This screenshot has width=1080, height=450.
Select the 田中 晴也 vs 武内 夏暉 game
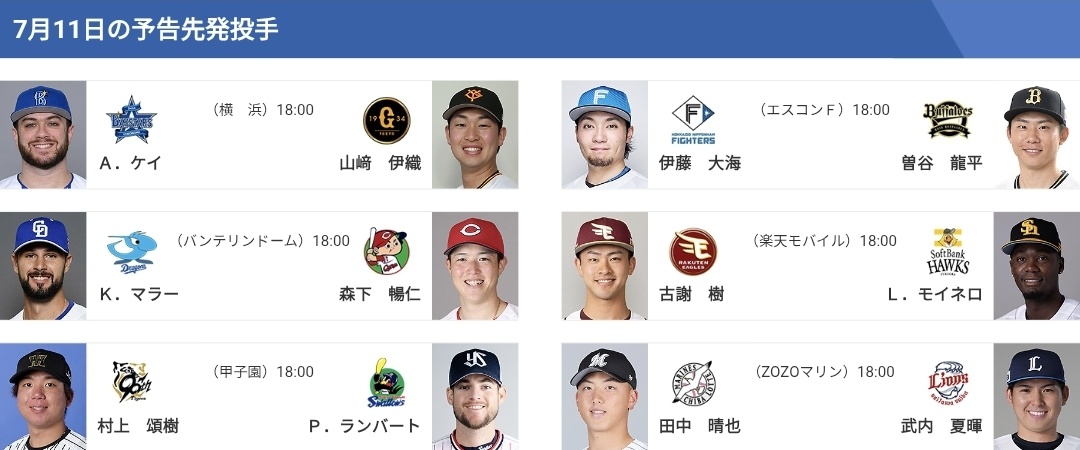[x=820, y=398]
